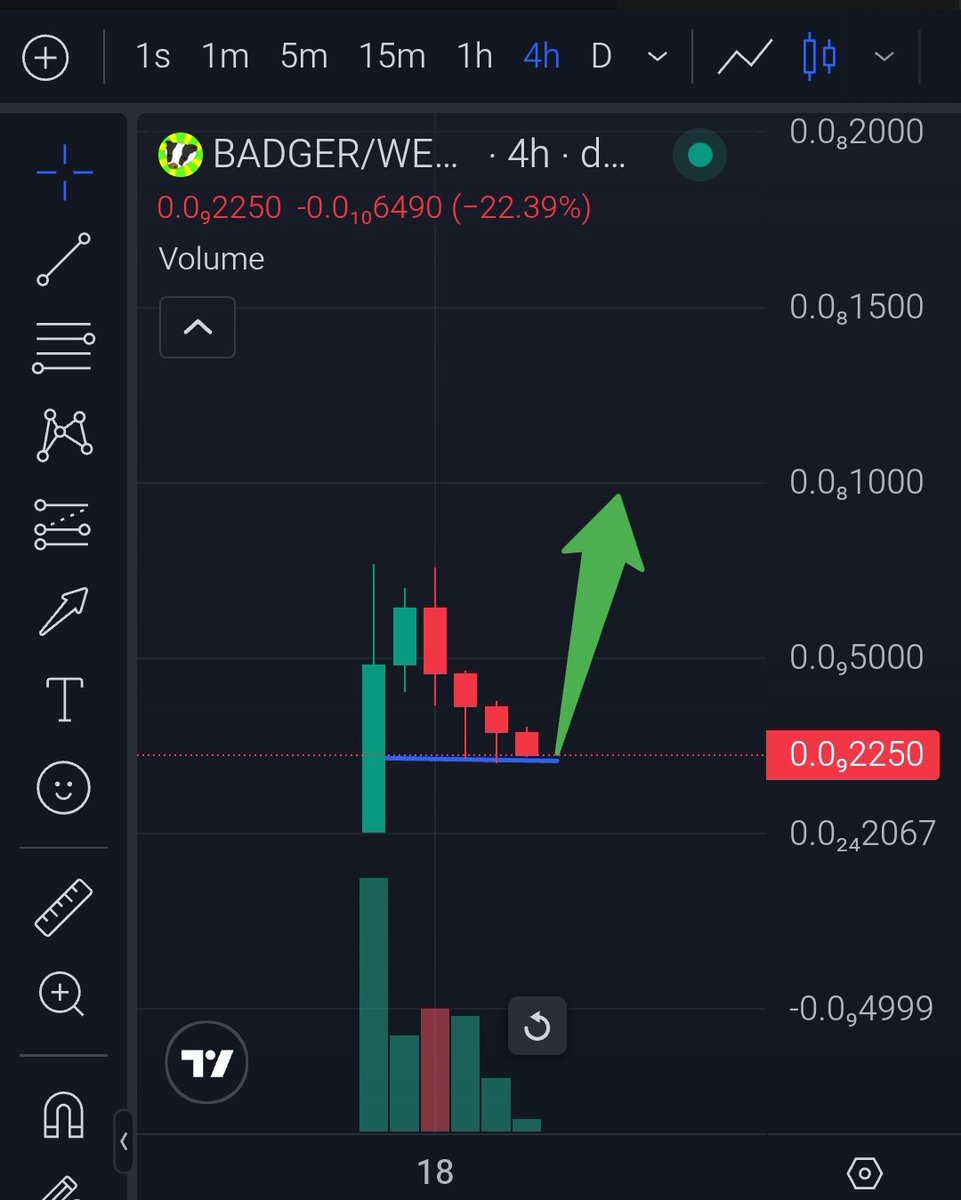The height and width of the screenshot is (1200, 961).
Task: Select the candlestick chart type
Action: pyautogui.click(x=819, y=57)
